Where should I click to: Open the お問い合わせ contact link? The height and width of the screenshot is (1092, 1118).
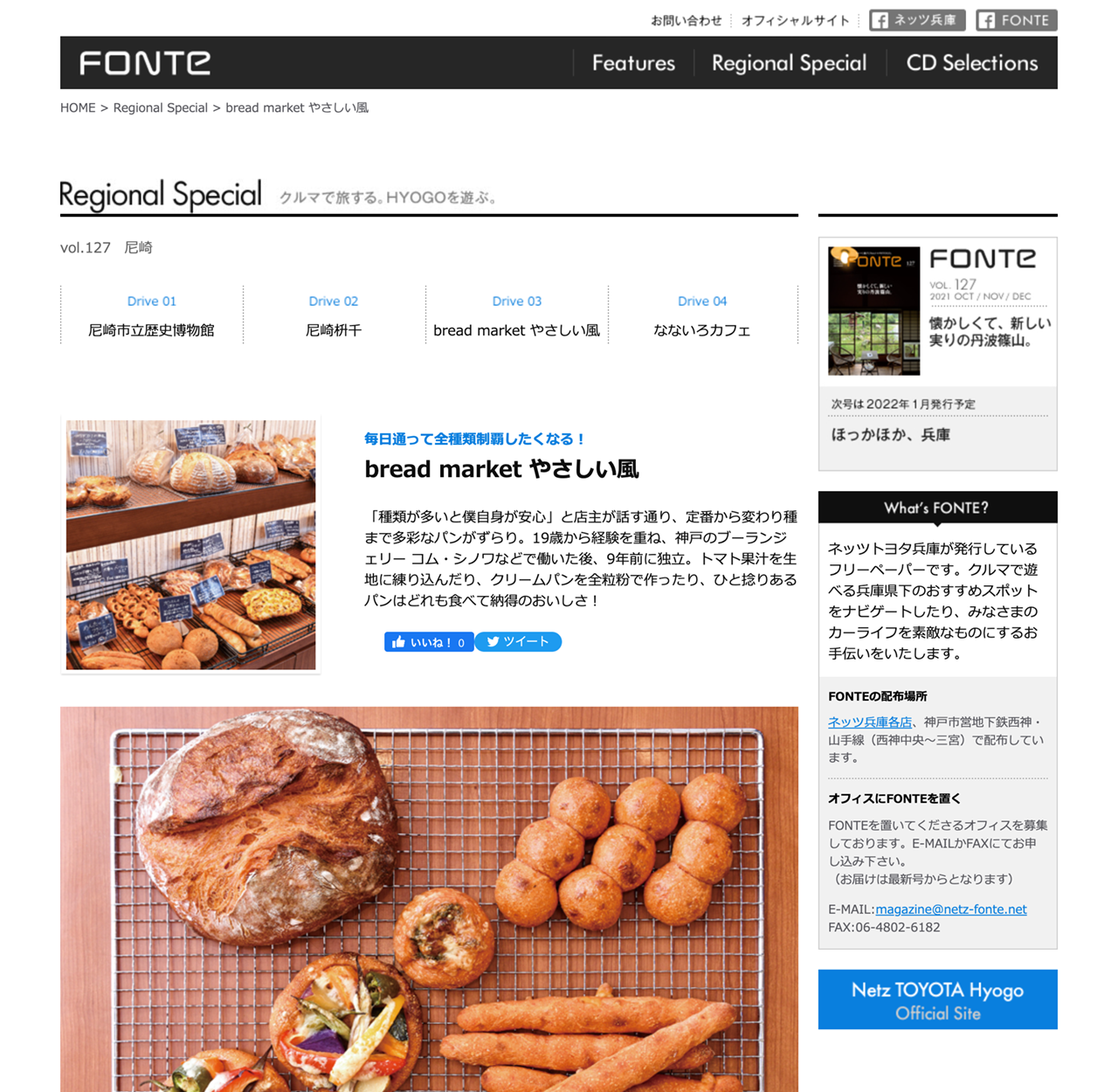pos(686,20)
